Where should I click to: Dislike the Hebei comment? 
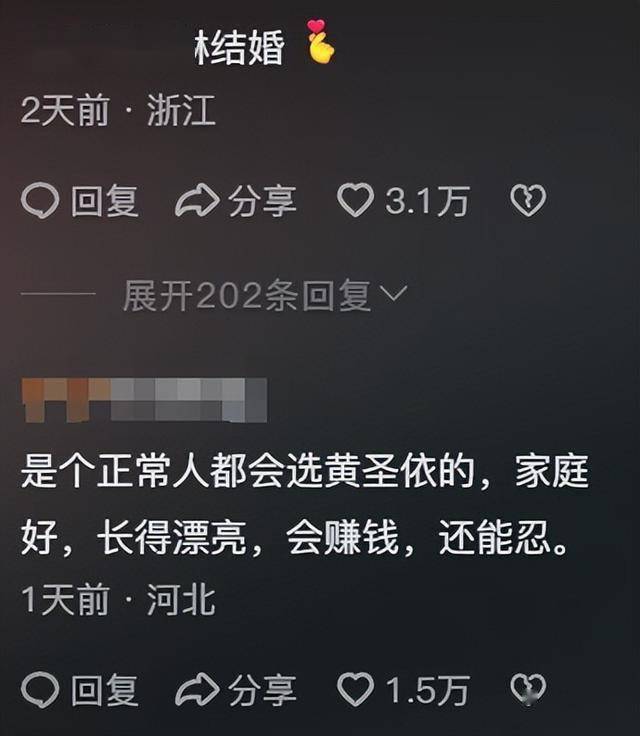tap(528, 689)
